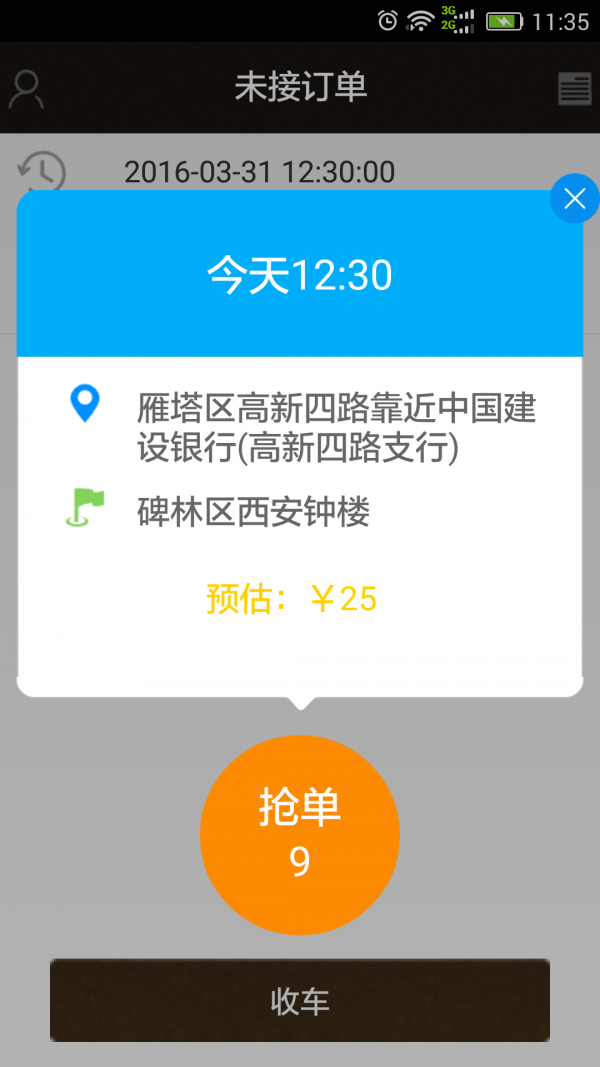Tap the orange 抢单 grab-order button
The height and width of the screenshot is (1067, 600).
point(299,835)
